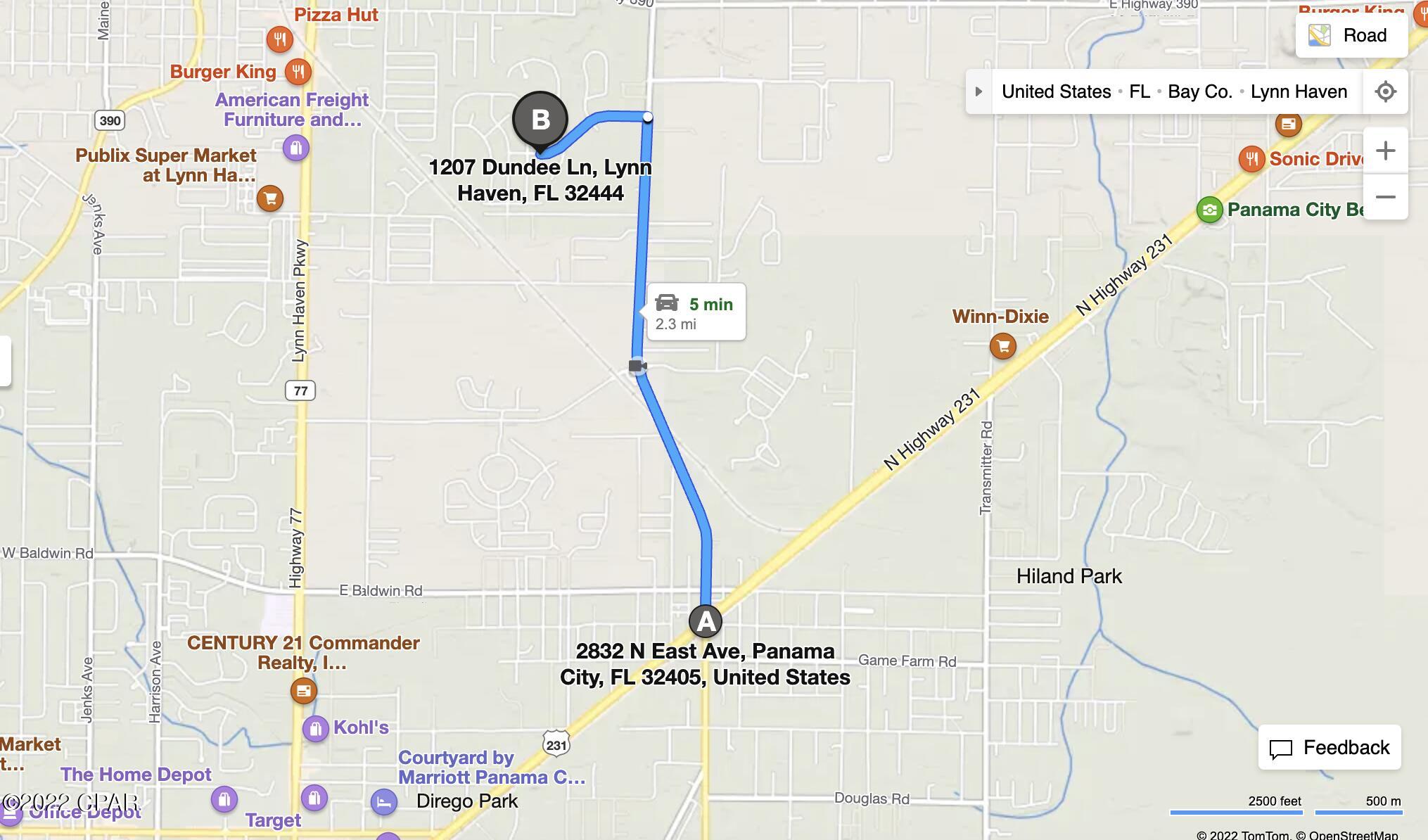Open the American Freight Furniture pin

coord(296,148)
